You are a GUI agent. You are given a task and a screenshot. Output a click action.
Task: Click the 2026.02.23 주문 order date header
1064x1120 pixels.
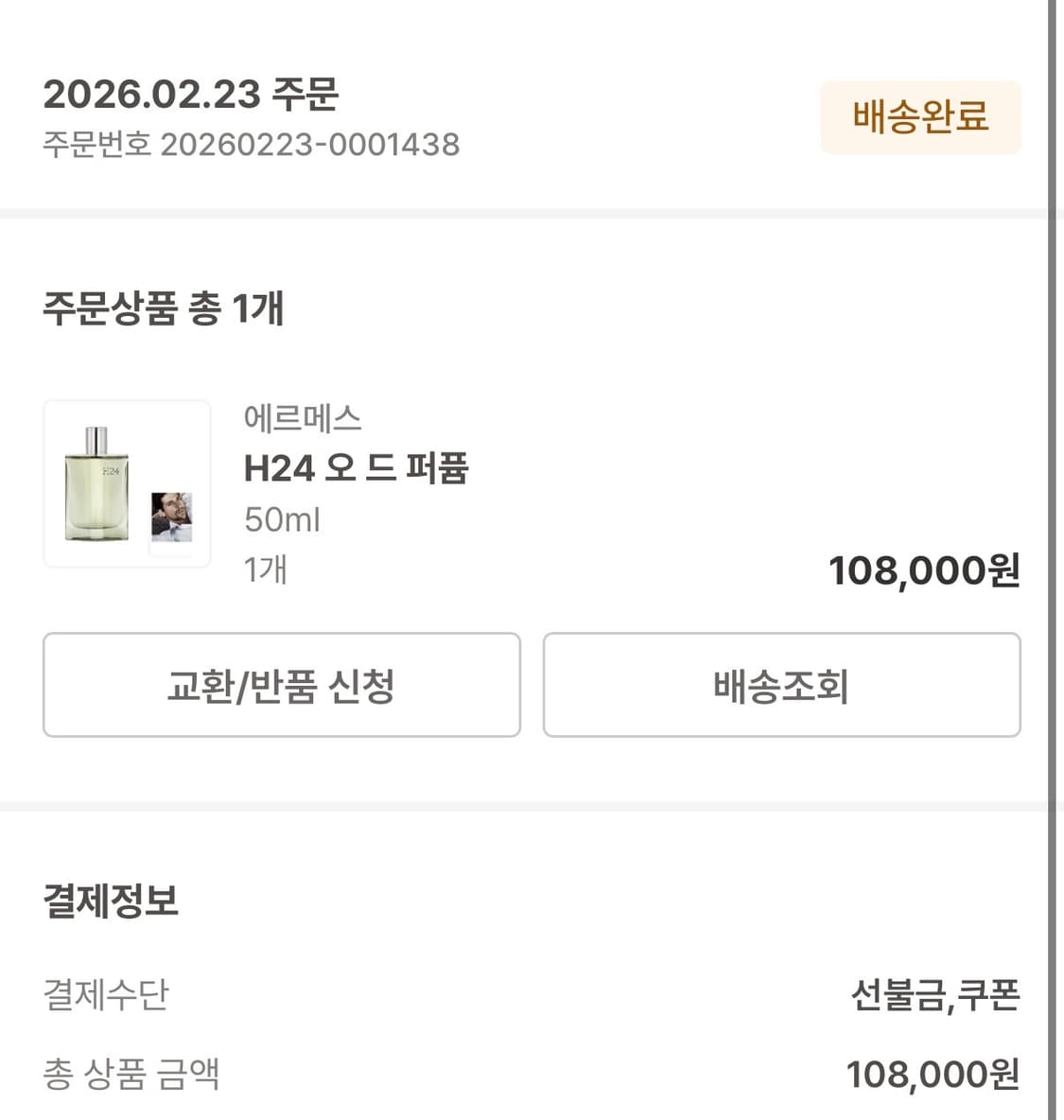click(x=193, y=95)
